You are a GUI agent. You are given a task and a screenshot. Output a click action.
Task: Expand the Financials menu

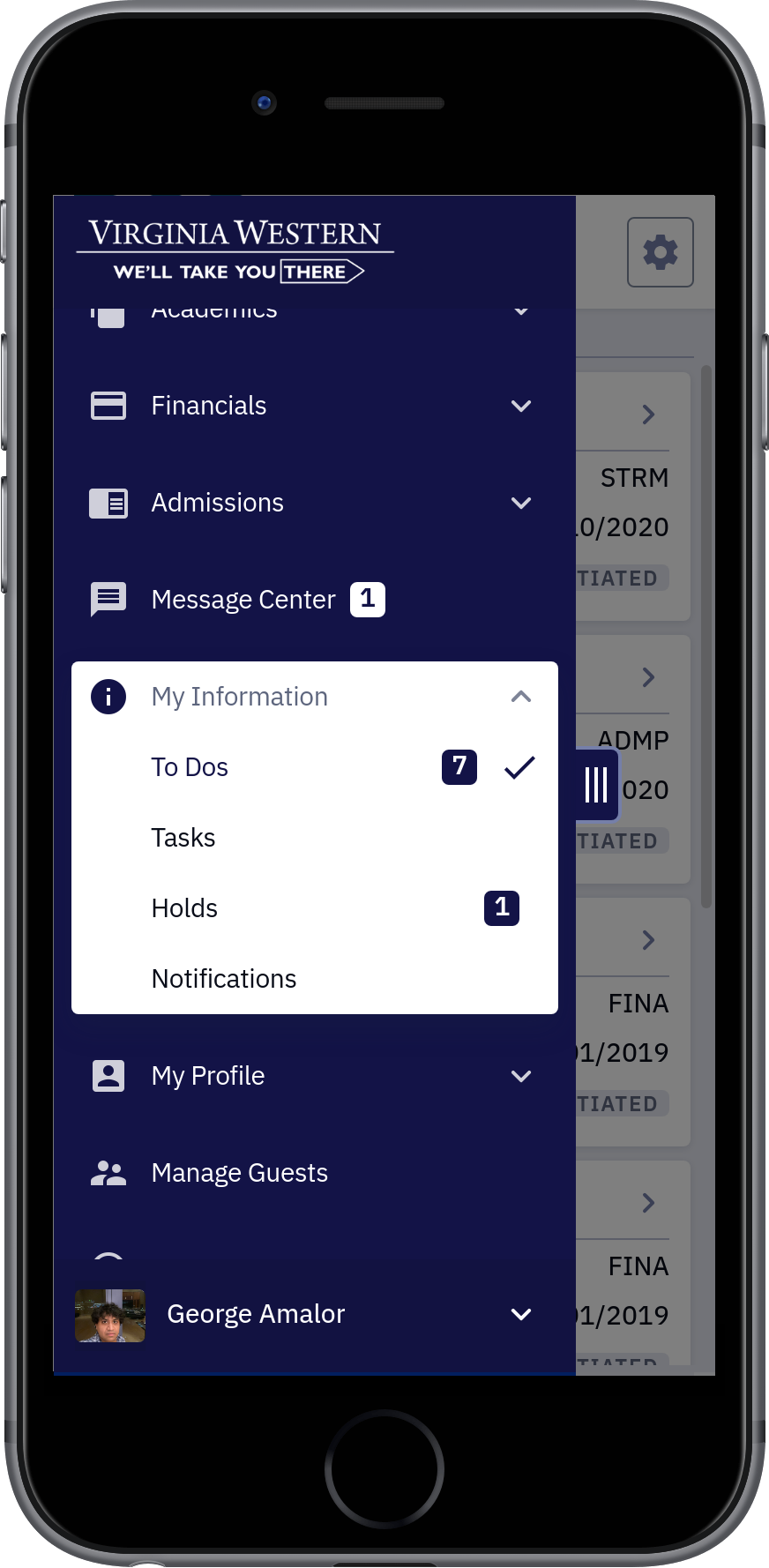tap(314, 406)
